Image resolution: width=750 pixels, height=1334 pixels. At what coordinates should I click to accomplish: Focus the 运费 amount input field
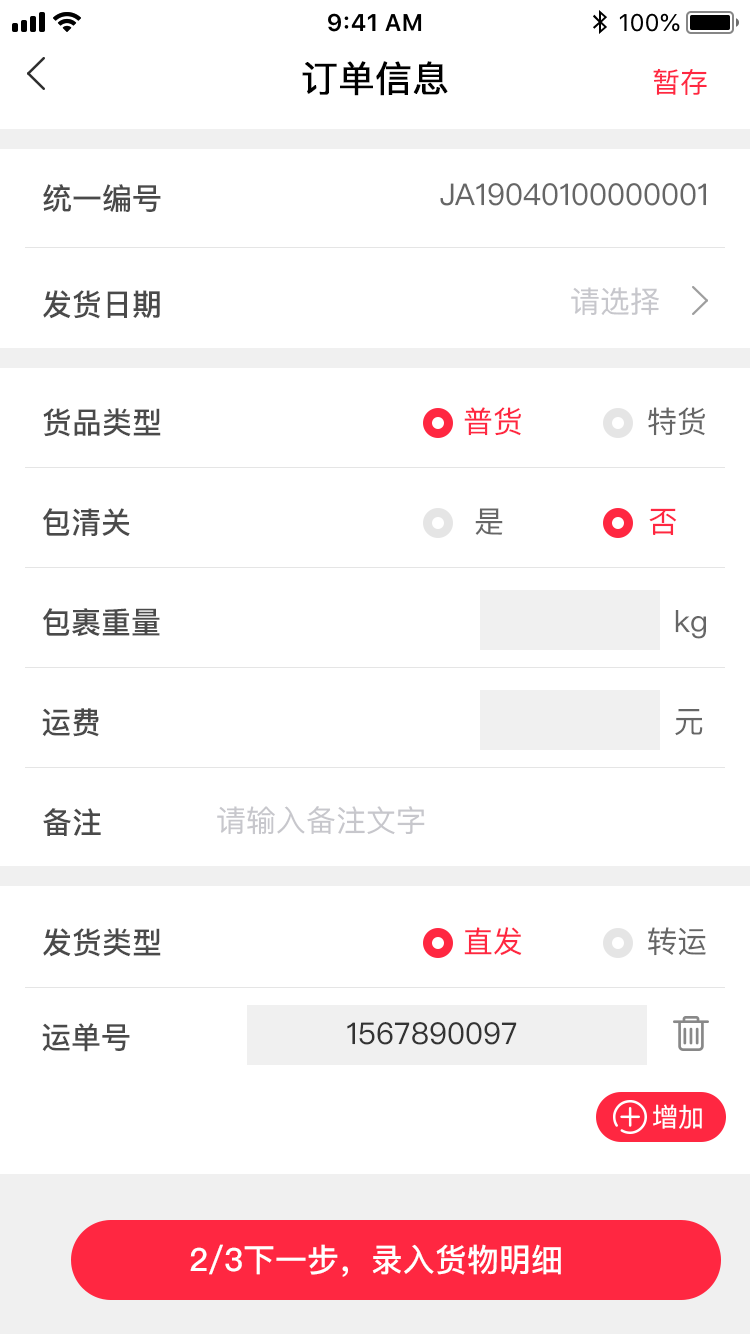[x=569, y=720]
